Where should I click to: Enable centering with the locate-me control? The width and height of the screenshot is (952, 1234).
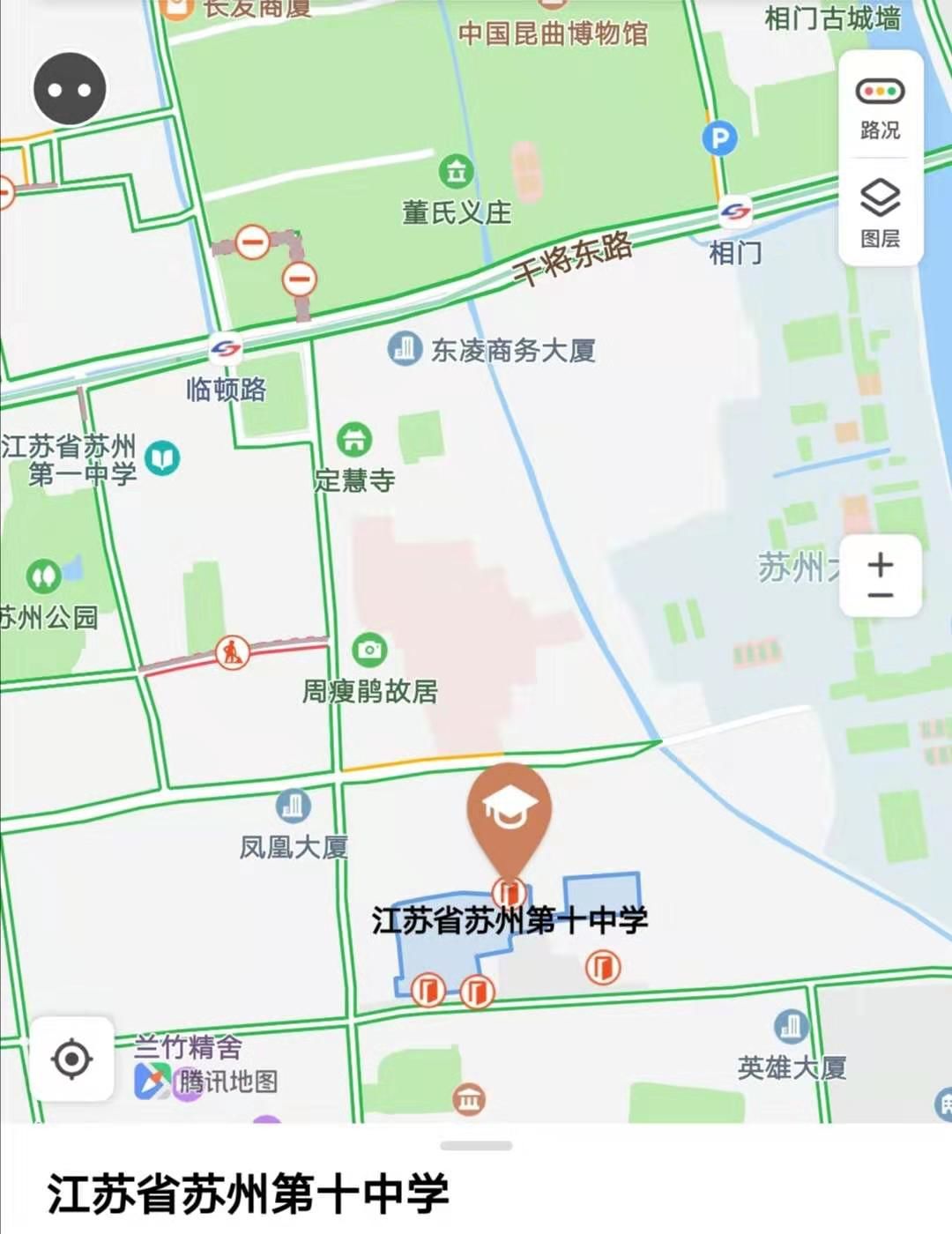pos(71,1056)
